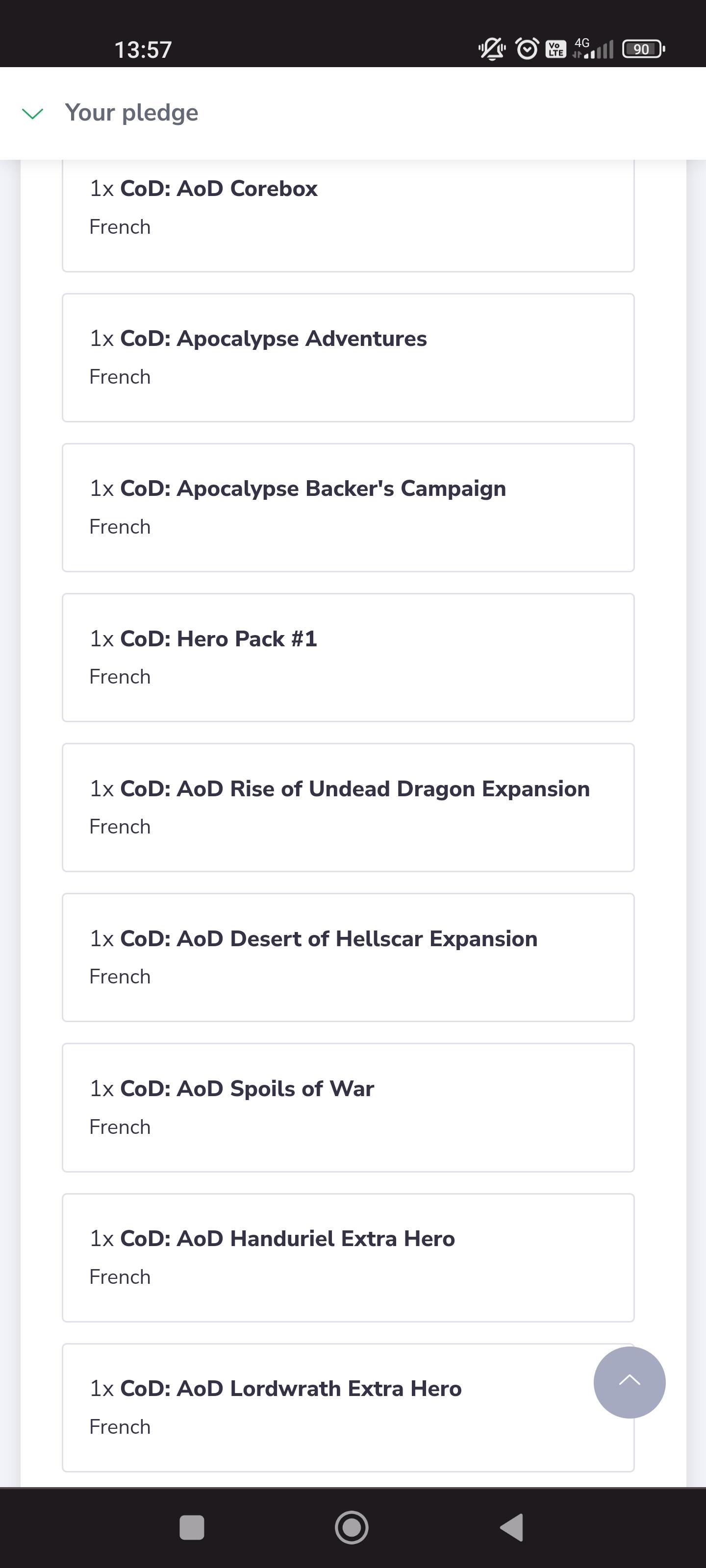This screenshot has height=1568, width=706.
Task: Go back with the system back button
Action: [512, 1527]
